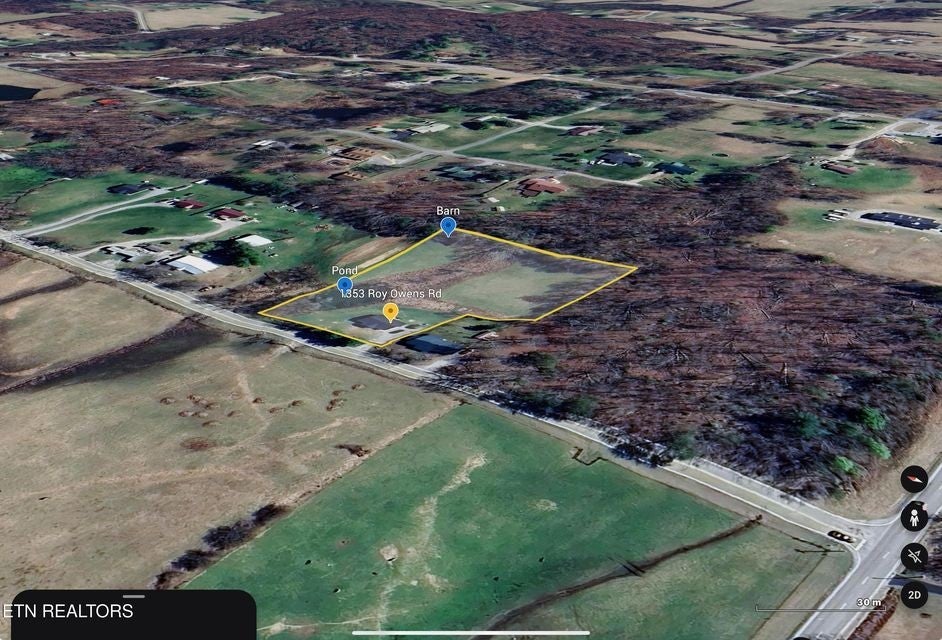Open Street View with the pegman icon
This screenshot has height=640, width=942.
[914, 517]
